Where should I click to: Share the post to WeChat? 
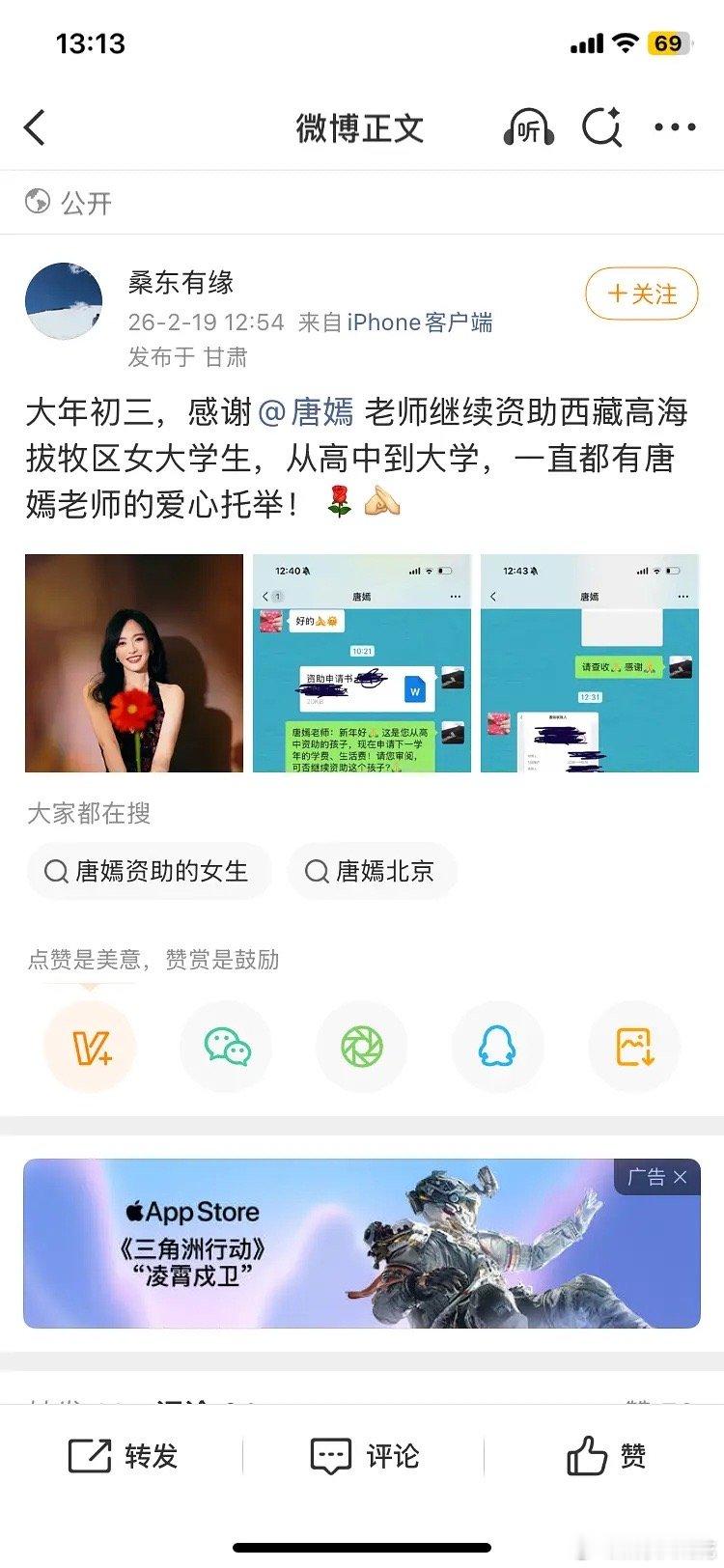[x=226, y=1046]
